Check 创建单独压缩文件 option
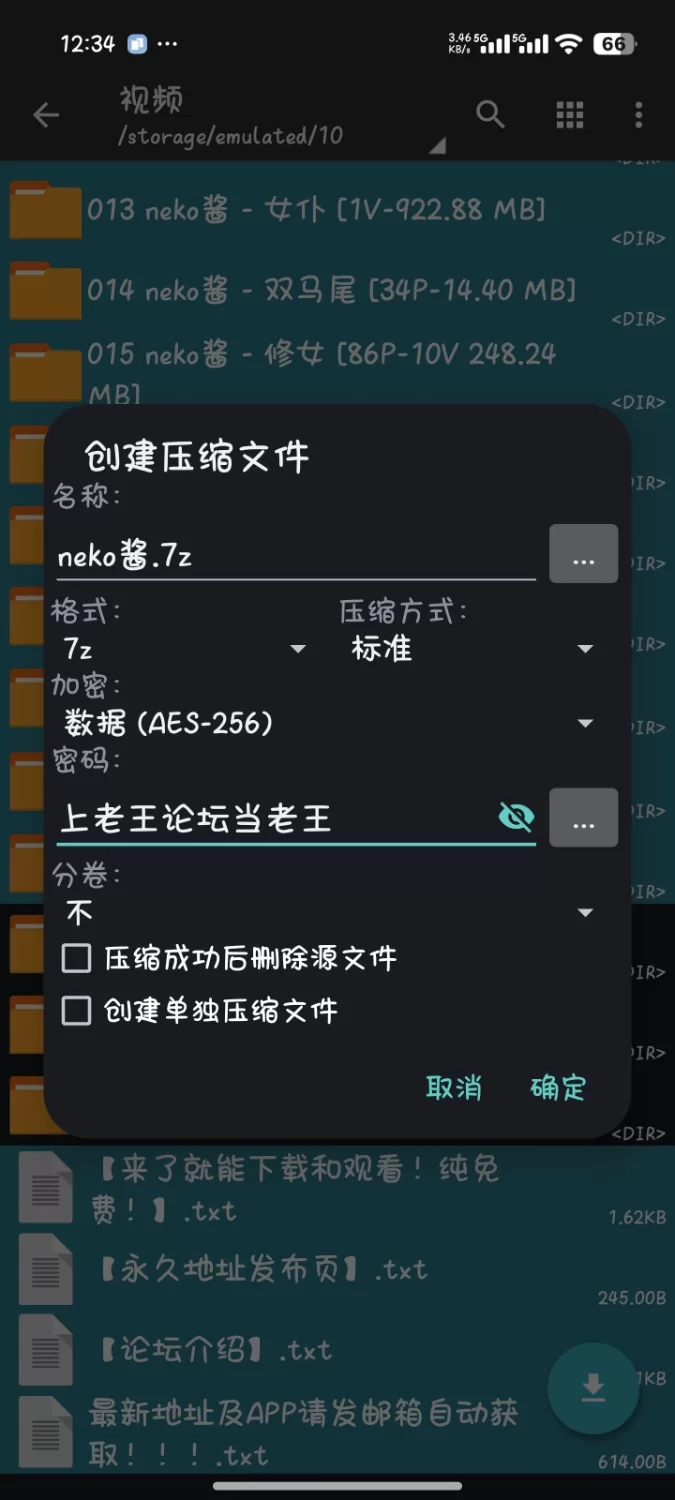 click(x=77, y=1011)
